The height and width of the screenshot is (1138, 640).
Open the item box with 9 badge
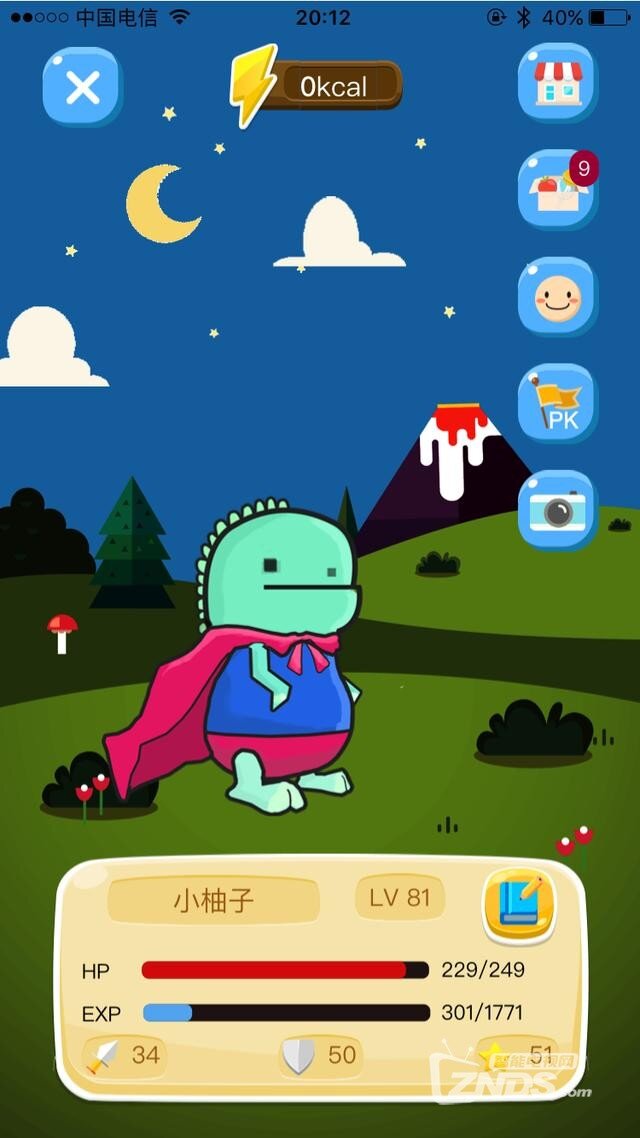(557, 190)
